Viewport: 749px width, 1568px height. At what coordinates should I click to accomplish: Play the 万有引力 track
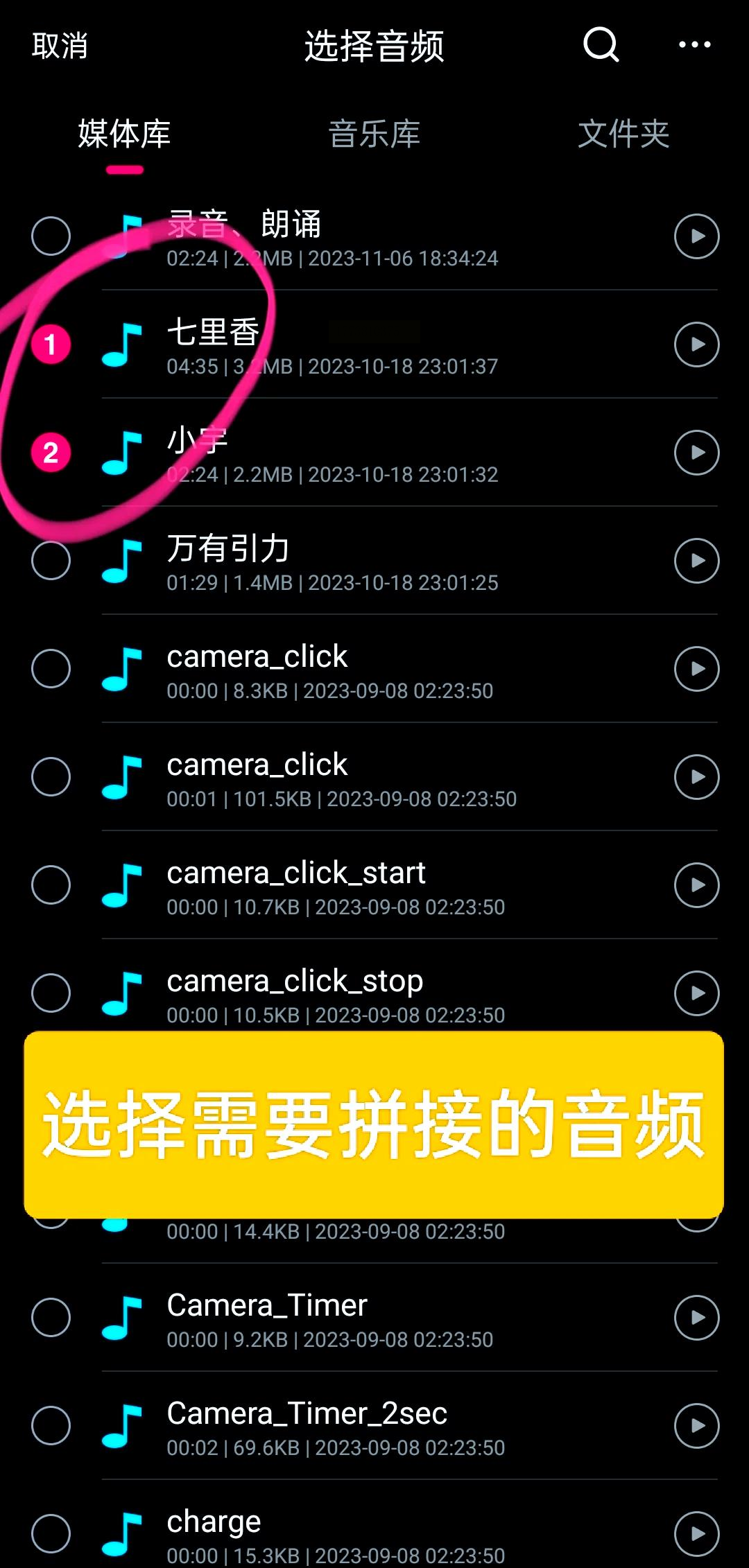[696, 561]
